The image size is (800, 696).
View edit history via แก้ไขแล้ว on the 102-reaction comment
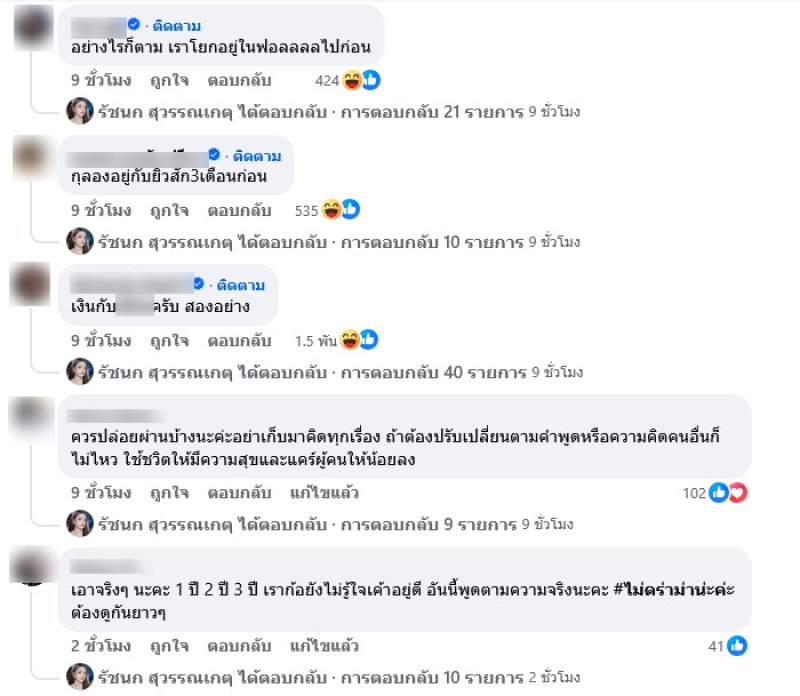323,493
